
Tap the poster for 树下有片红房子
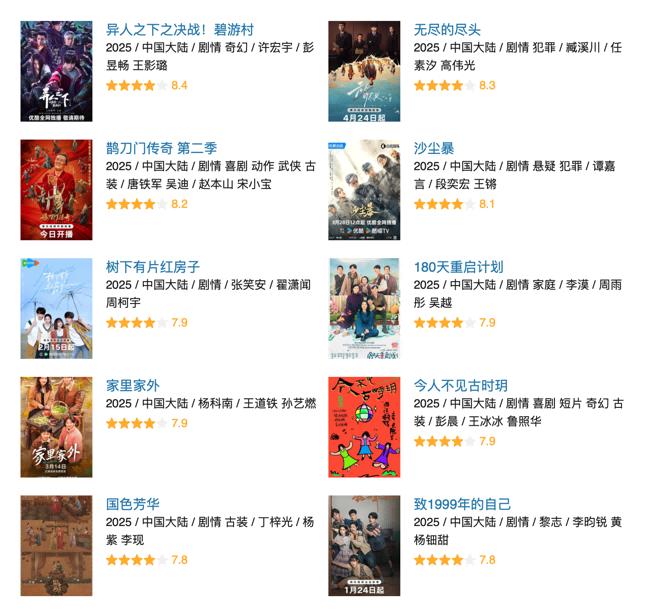[x=56, y=309]
